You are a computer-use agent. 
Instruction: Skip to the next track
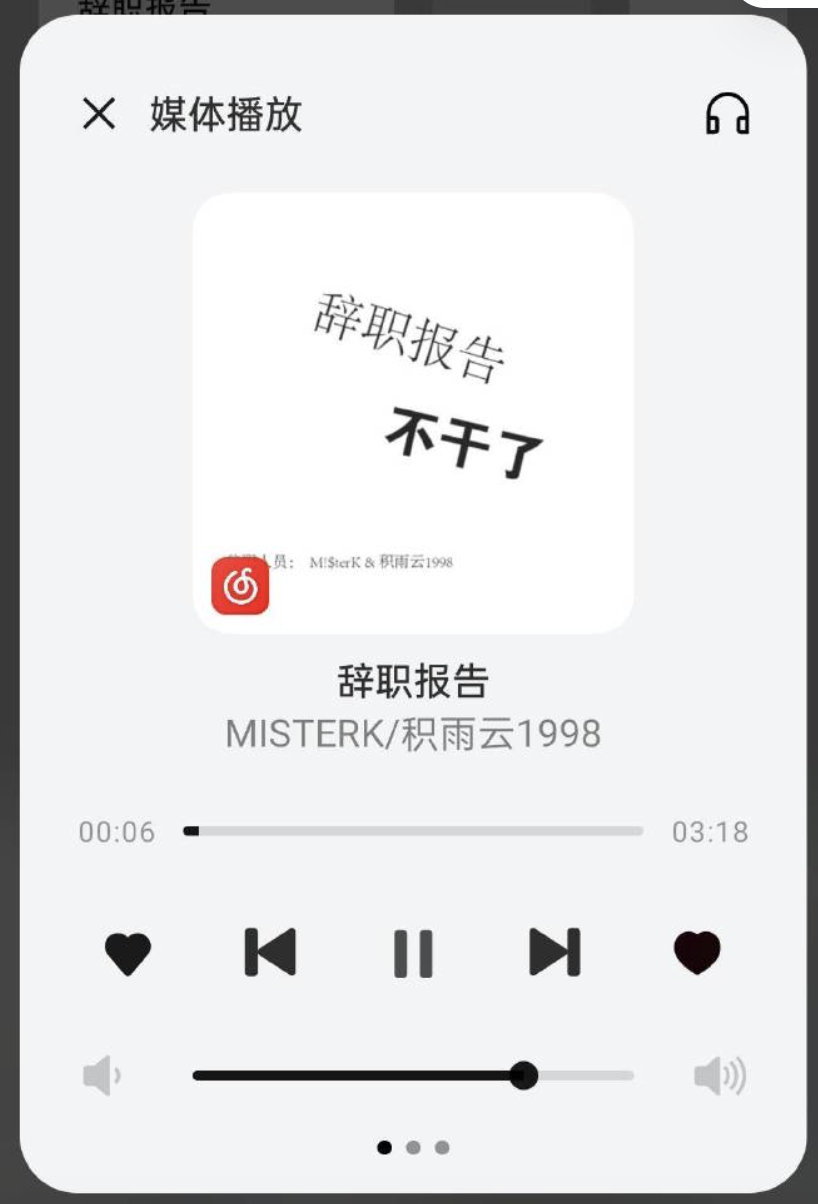555,952
